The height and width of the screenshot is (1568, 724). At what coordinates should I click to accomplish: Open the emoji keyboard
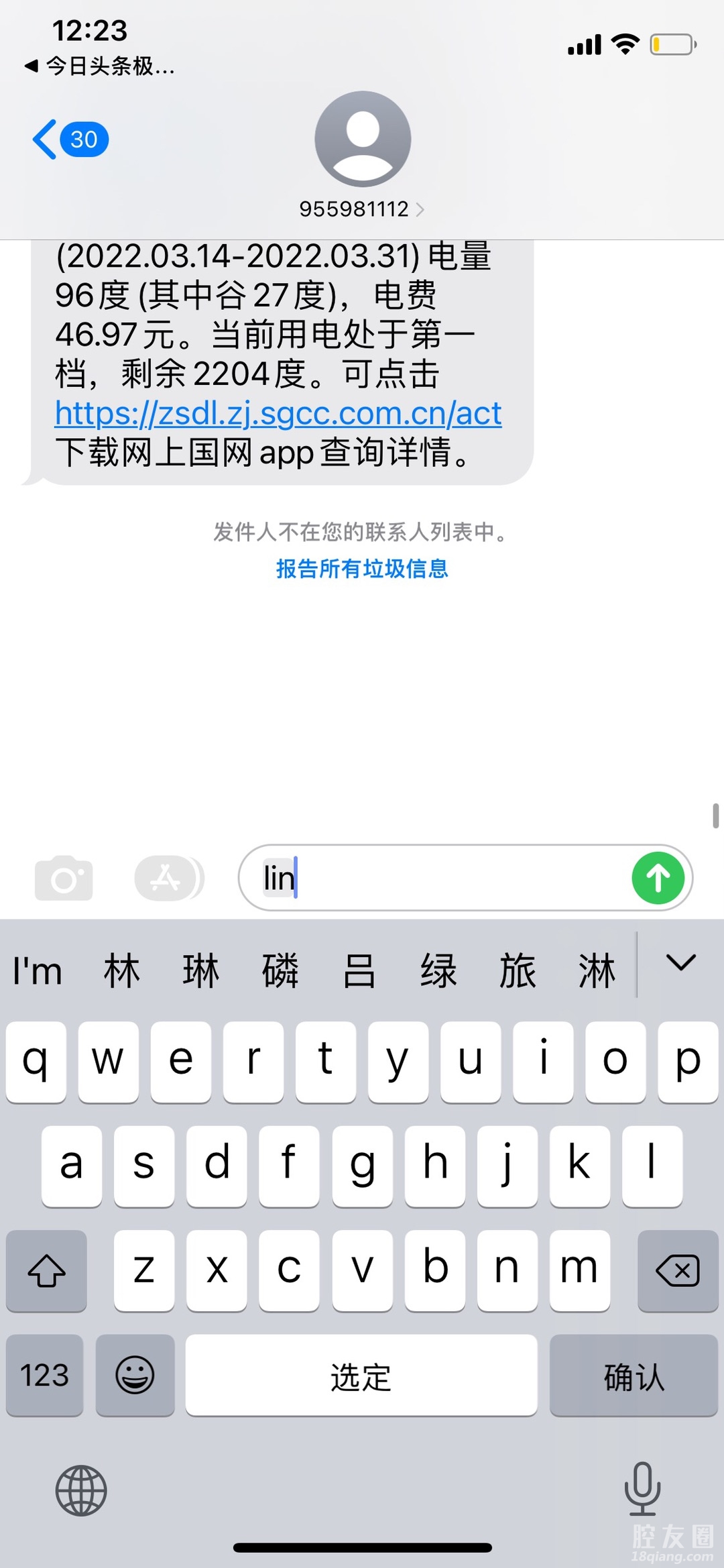(x=135, y=1376)
